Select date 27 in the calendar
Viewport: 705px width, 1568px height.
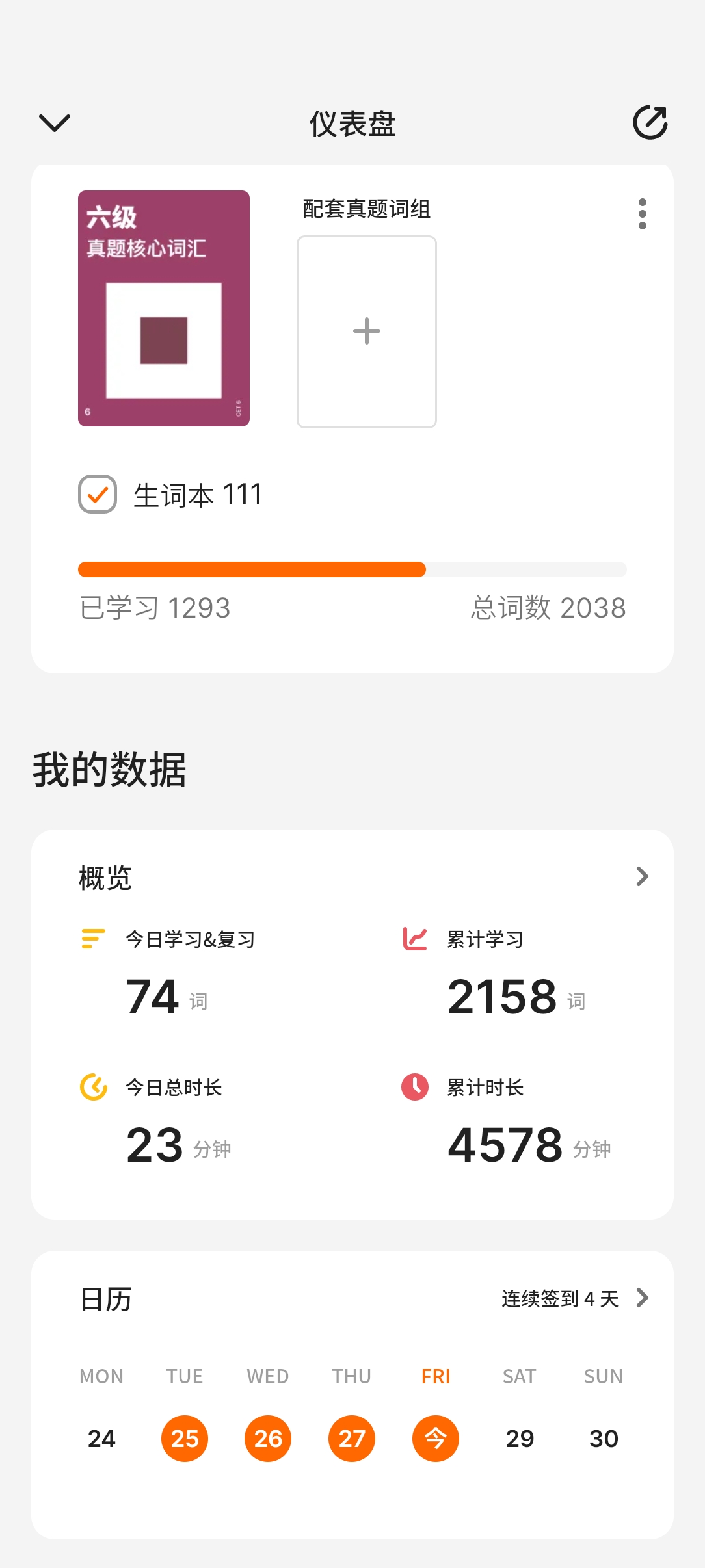pyautogui.click(x=352, y=1438)
